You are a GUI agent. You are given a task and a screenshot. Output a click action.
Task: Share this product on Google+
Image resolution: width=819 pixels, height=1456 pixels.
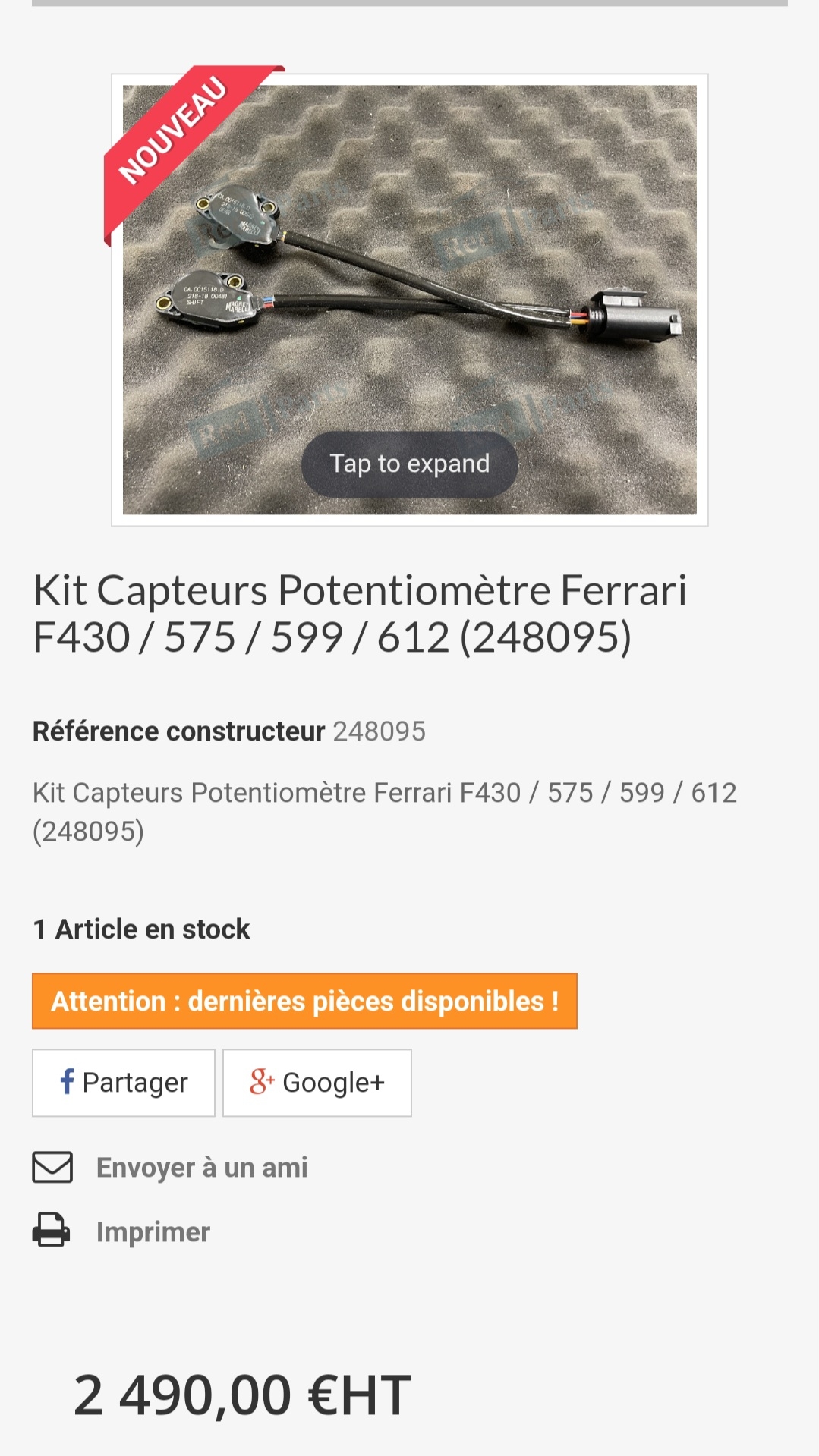(317, 1083)
